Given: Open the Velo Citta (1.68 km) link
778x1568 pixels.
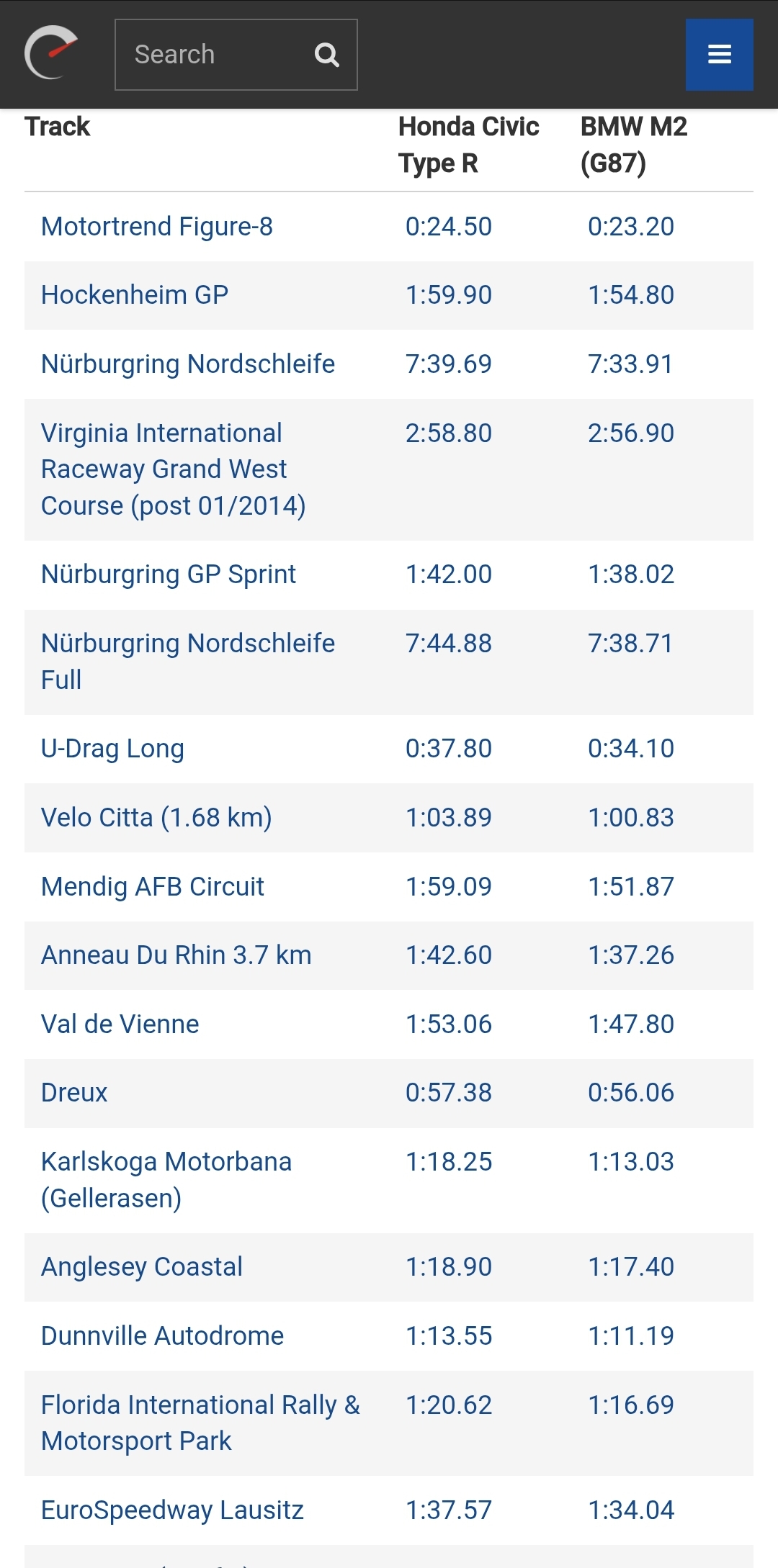Looking at the screenshot, I should (156, 818).
